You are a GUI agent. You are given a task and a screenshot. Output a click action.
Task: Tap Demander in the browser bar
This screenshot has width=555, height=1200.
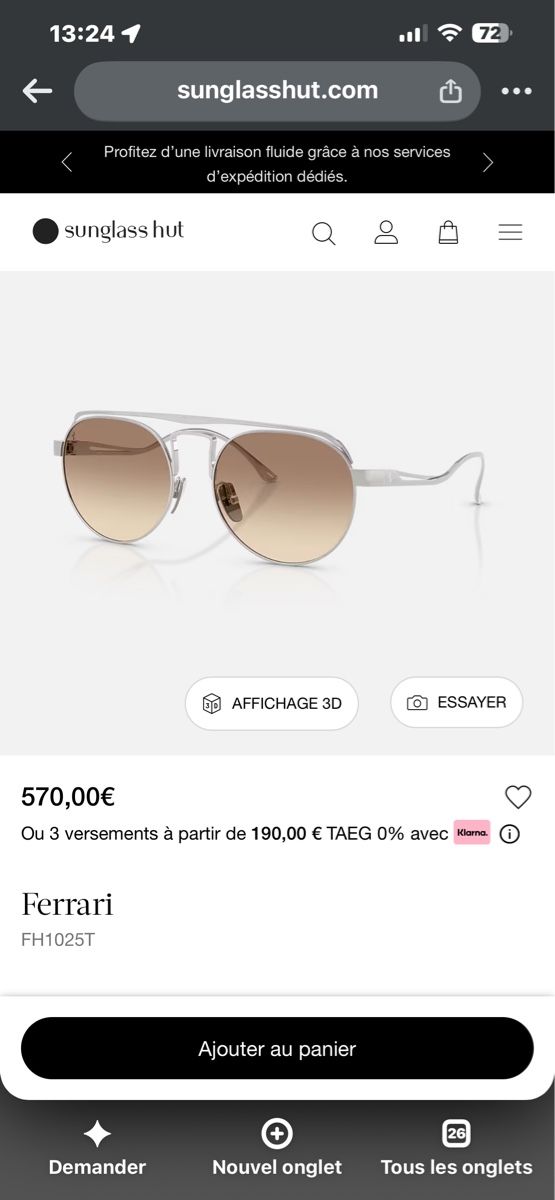97,1149
